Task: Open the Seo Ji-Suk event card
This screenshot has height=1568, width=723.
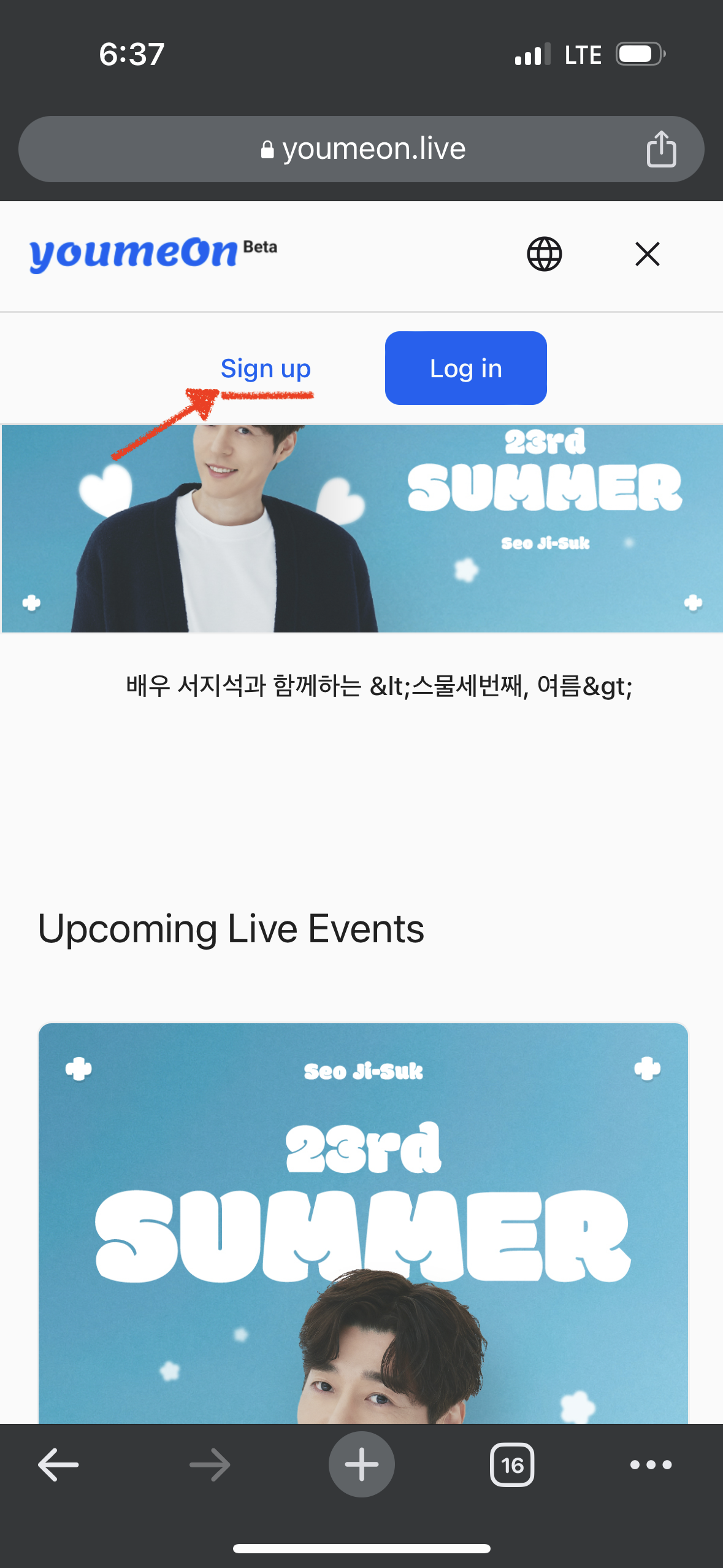Action: (363, 1221)
